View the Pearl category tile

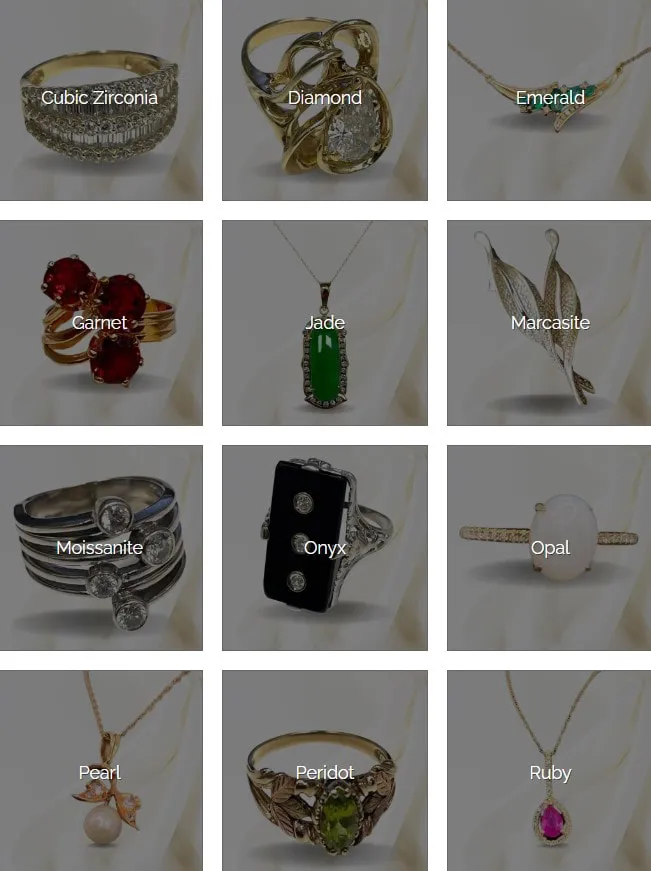(100, 772)
